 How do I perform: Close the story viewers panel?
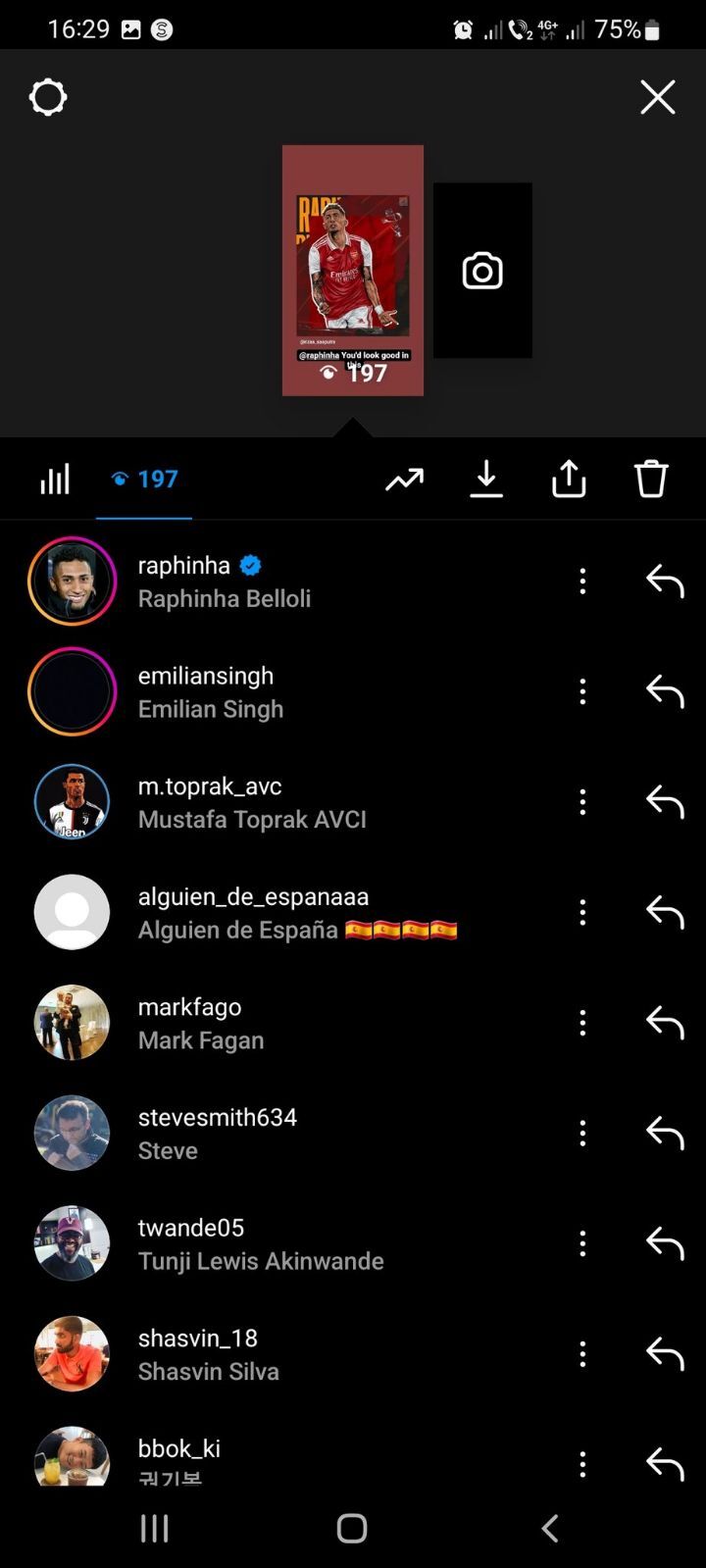point(657,98)
